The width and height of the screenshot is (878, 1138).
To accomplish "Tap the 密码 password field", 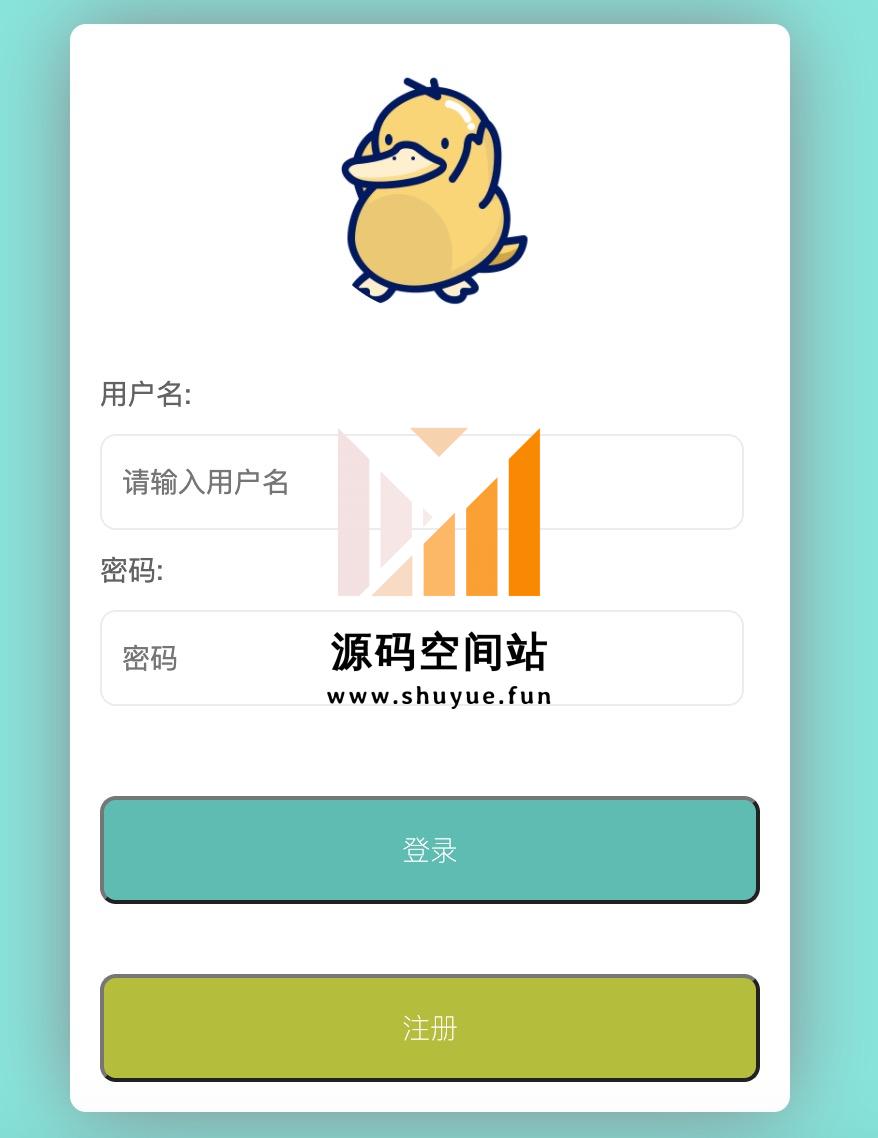I will tap(421, 658).
